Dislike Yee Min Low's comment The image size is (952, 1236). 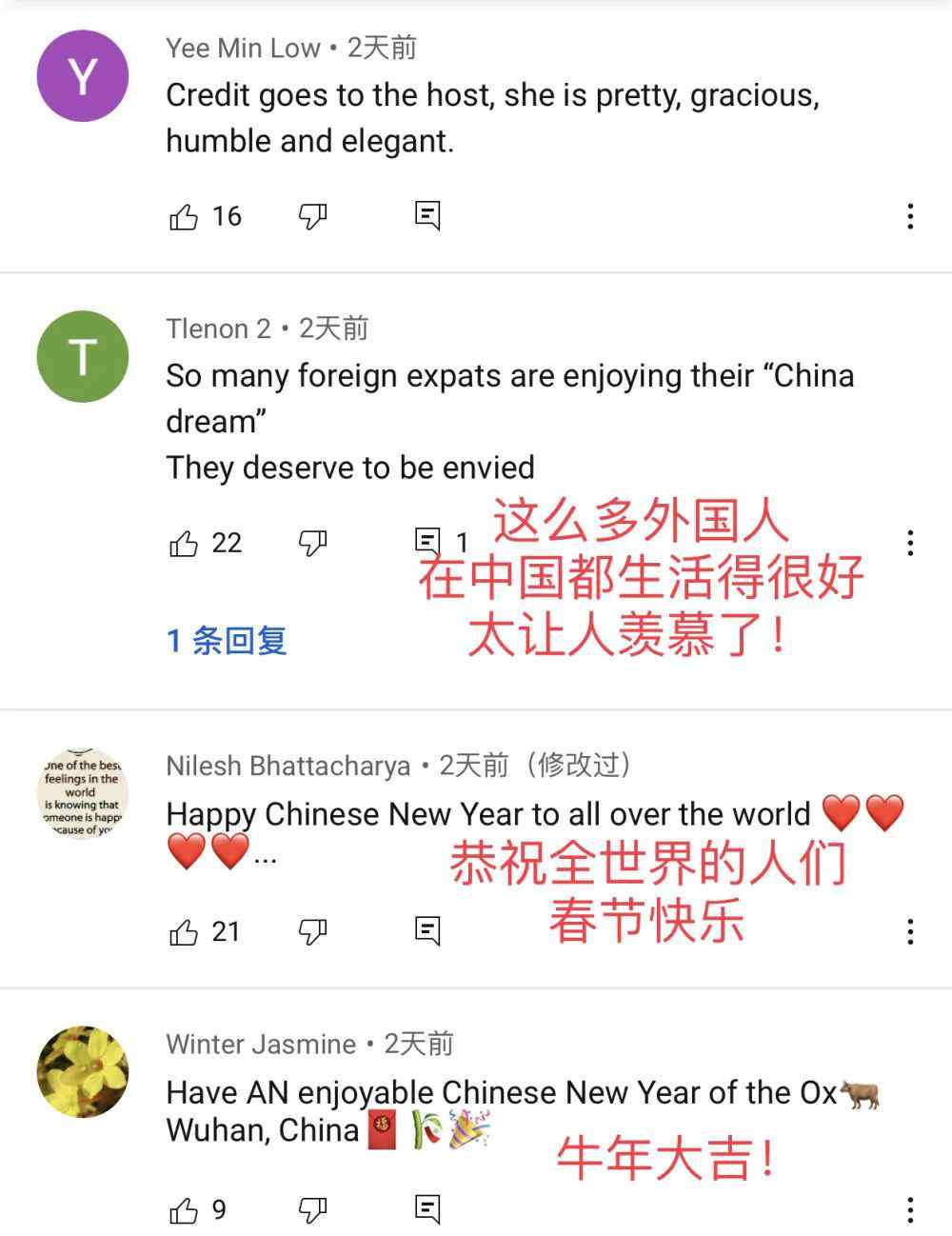pos(313,217)
